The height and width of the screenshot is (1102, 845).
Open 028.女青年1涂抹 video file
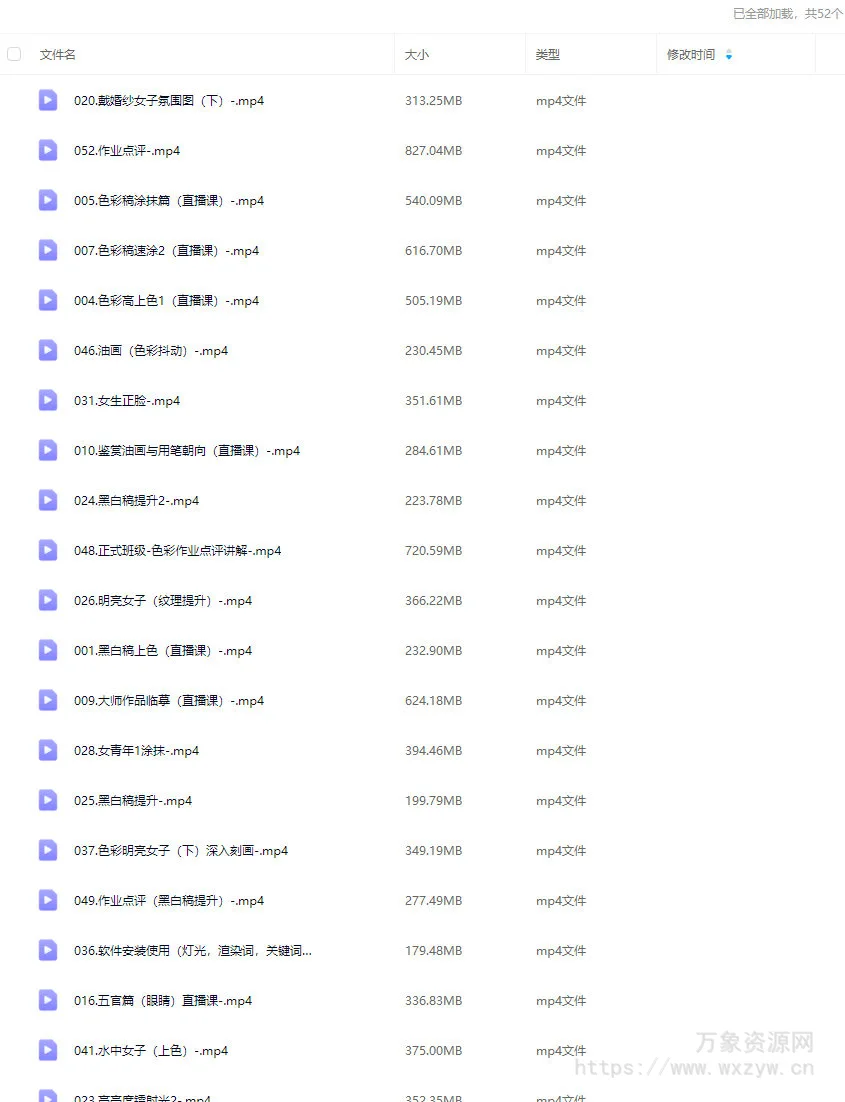[136, 751]
